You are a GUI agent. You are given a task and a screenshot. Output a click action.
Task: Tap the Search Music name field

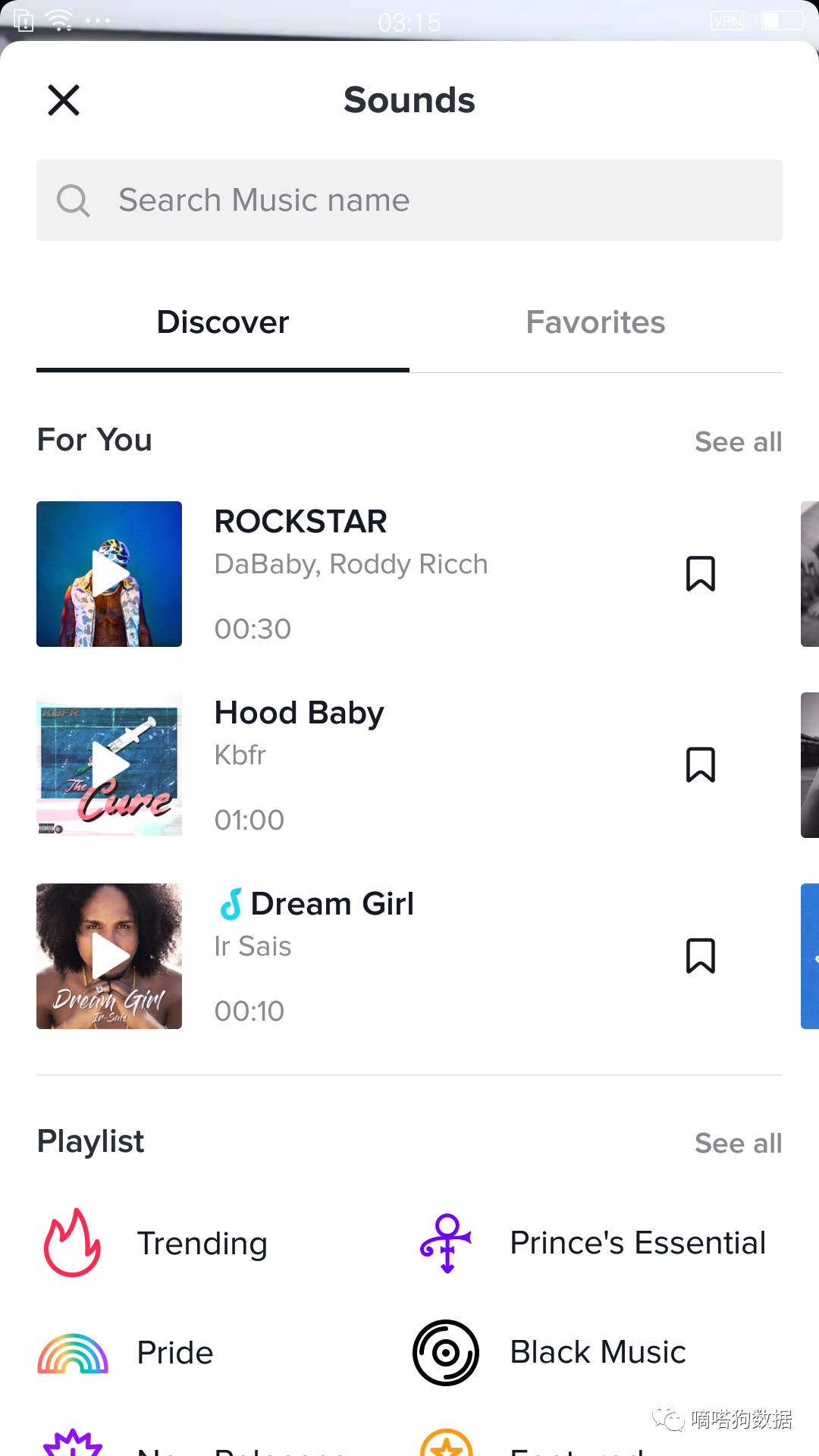click(409, 200)
